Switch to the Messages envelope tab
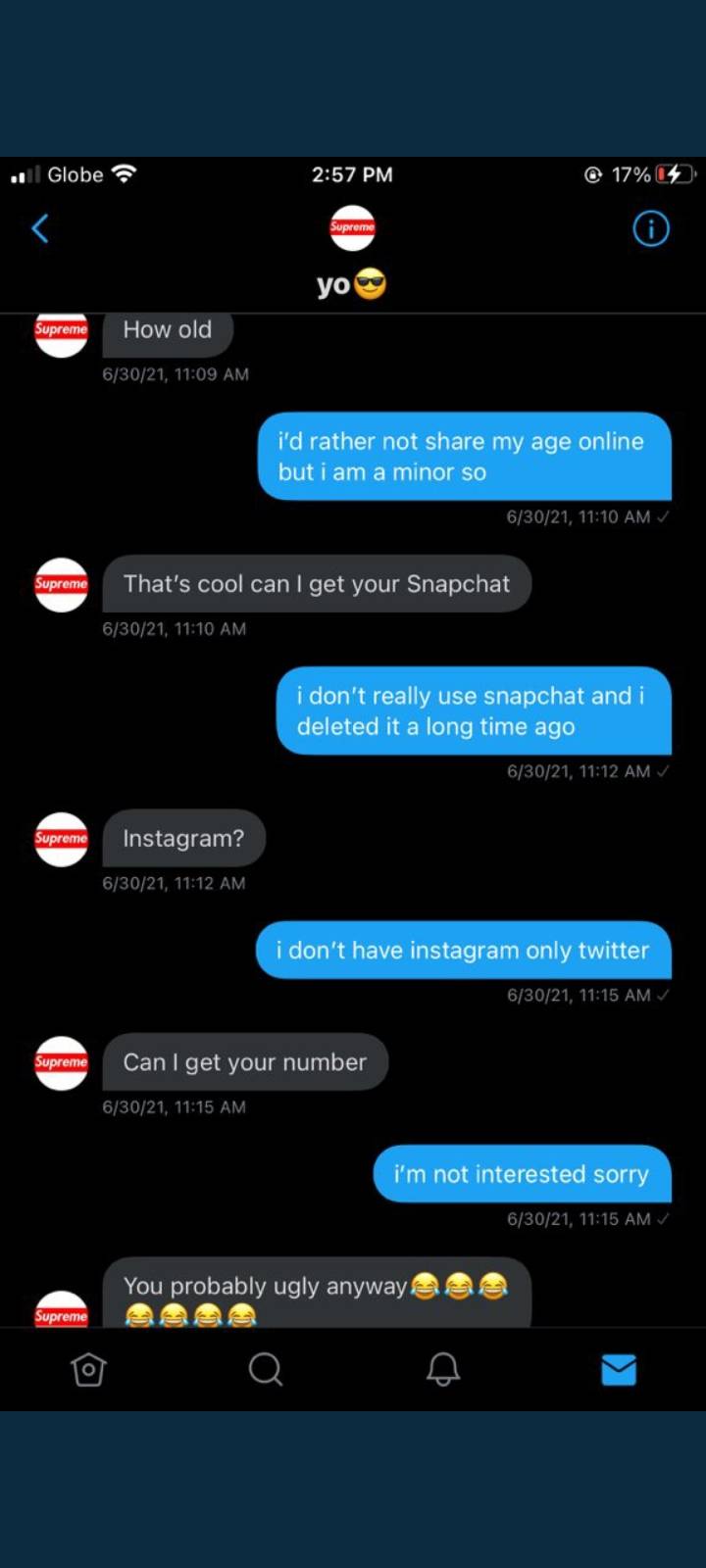Screen dimensions: 706x1568 click(619, 1369)
